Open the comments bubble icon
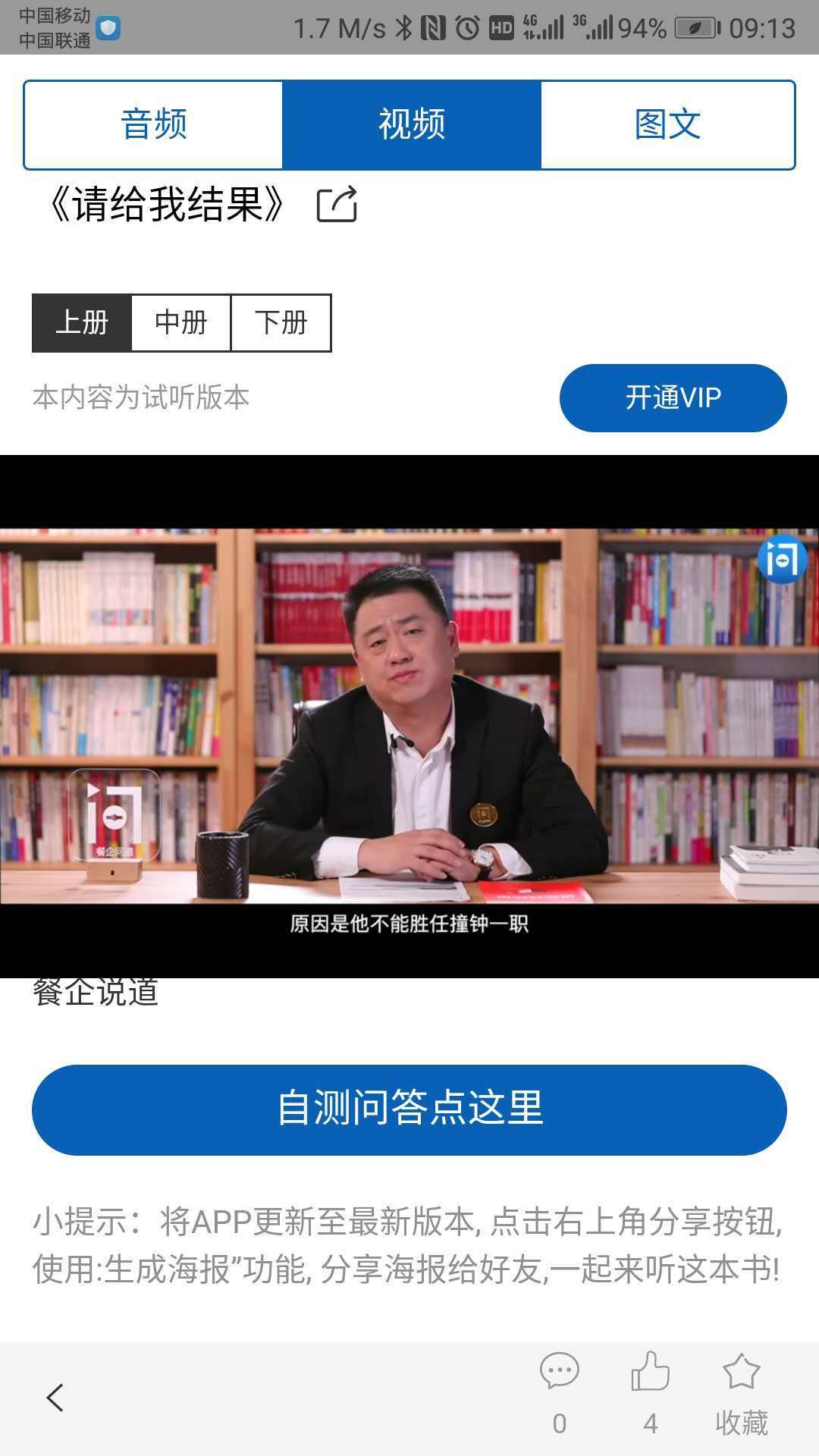Viewport: 819px width, 1456px height. pyautogui.click(x=560, y=1373)
